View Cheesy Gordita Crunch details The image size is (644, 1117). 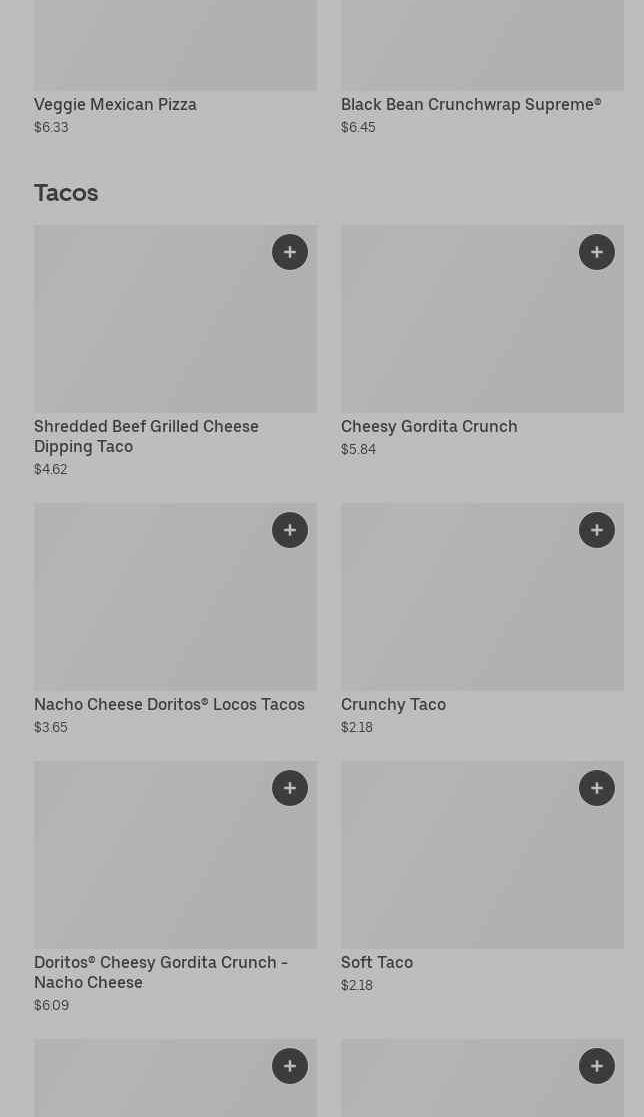(x=429, y=427)
